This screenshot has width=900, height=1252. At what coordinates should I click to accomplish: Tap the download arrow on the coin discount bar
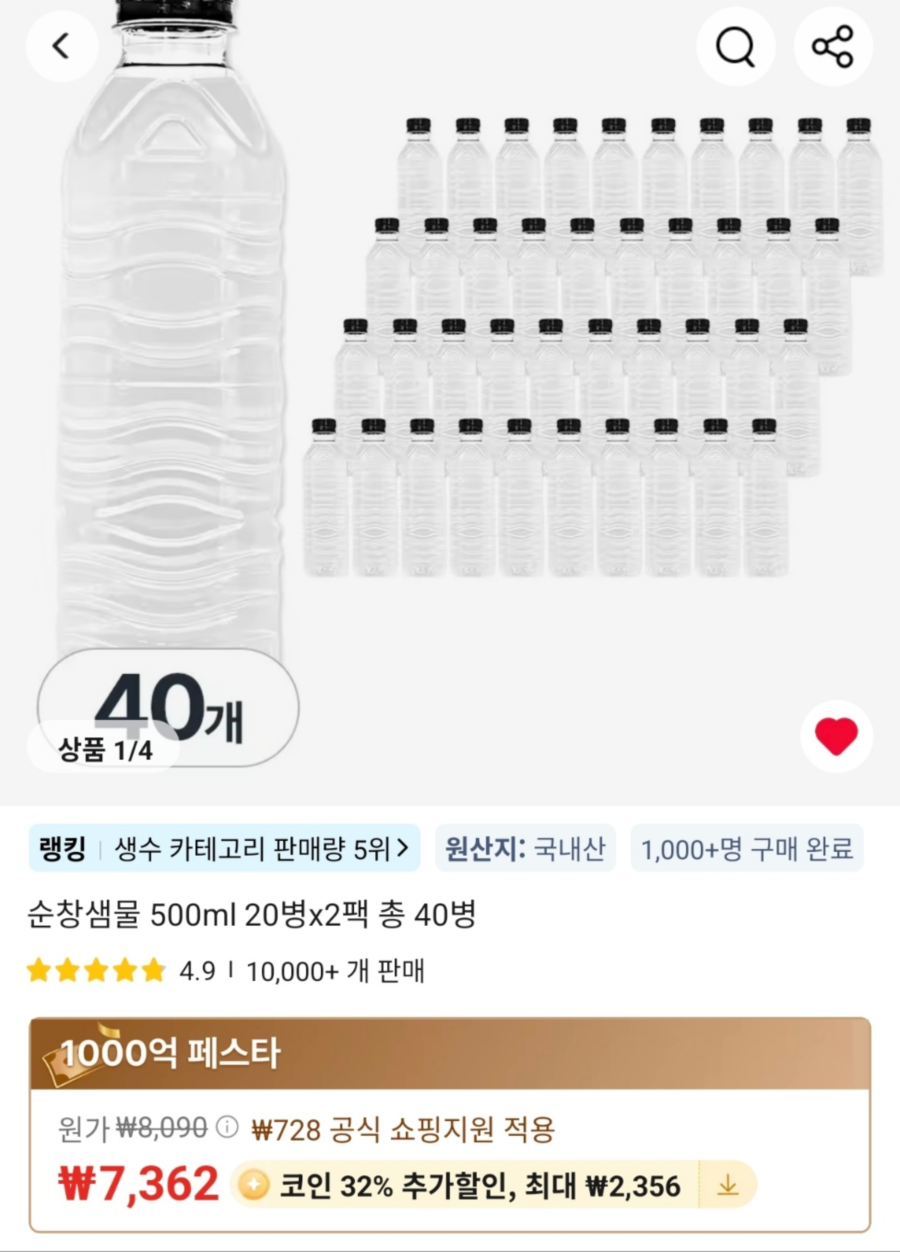pyautogui.click(x=727, y=1185)
